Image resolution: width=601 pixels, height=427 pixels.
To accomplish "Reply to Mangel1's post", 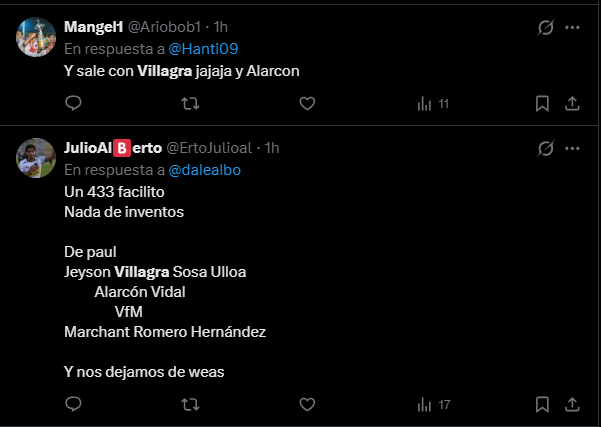I will coord(73,103).
